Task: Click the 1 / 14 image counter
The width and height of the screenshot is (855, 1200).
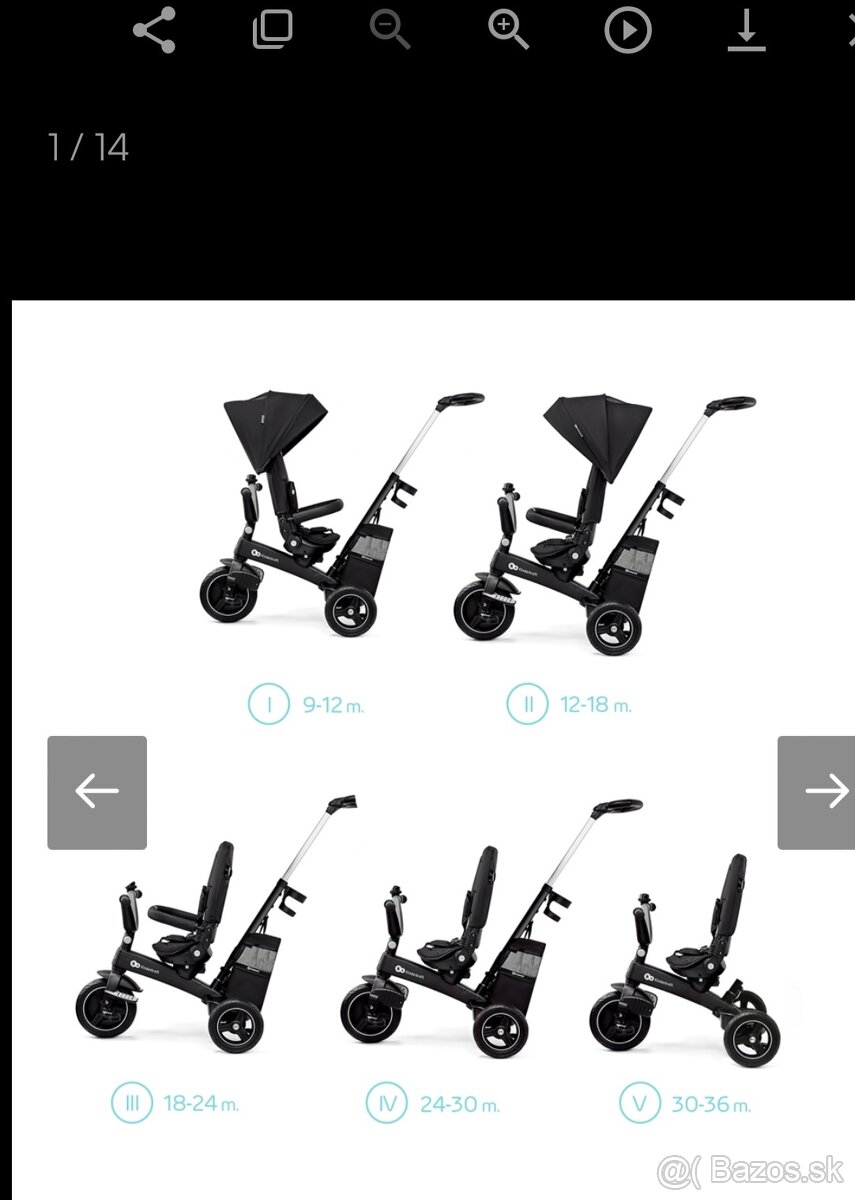Action: [x=88, y=146]
